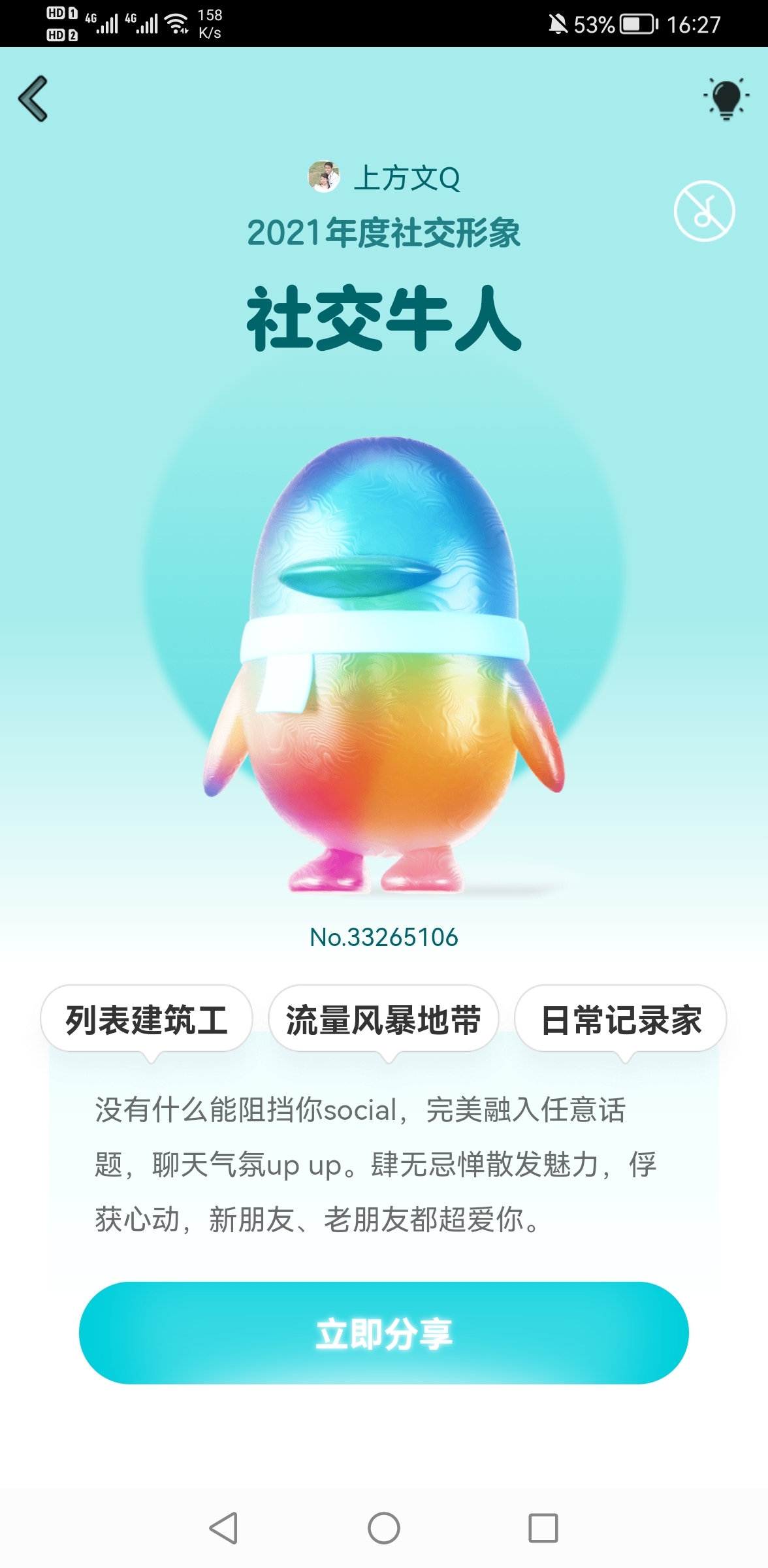This screenshot has width=768, height=1568.
Task: Go back using the top-left arrow
Action: coord(33,99)
